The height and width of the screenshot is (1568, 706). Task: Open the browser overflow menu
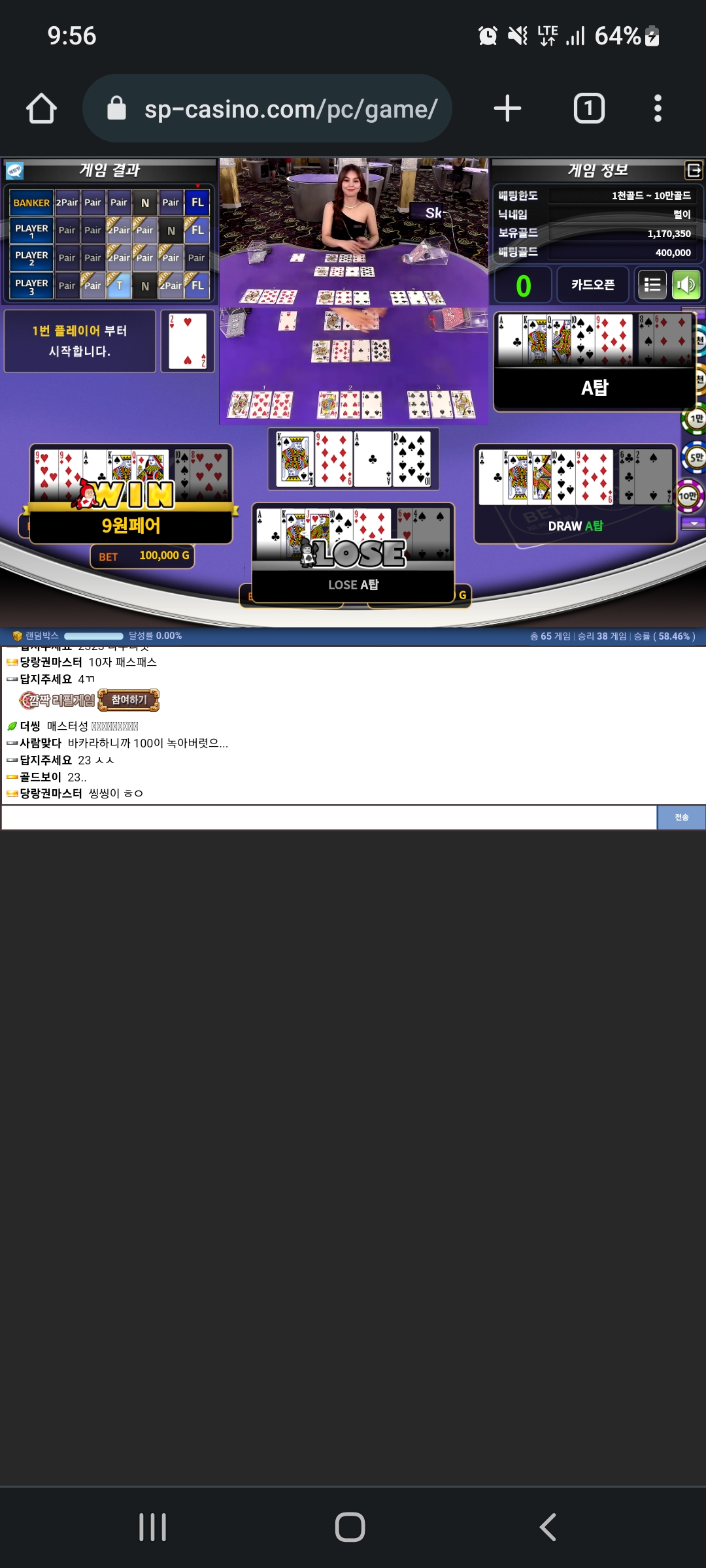point(658,108)
